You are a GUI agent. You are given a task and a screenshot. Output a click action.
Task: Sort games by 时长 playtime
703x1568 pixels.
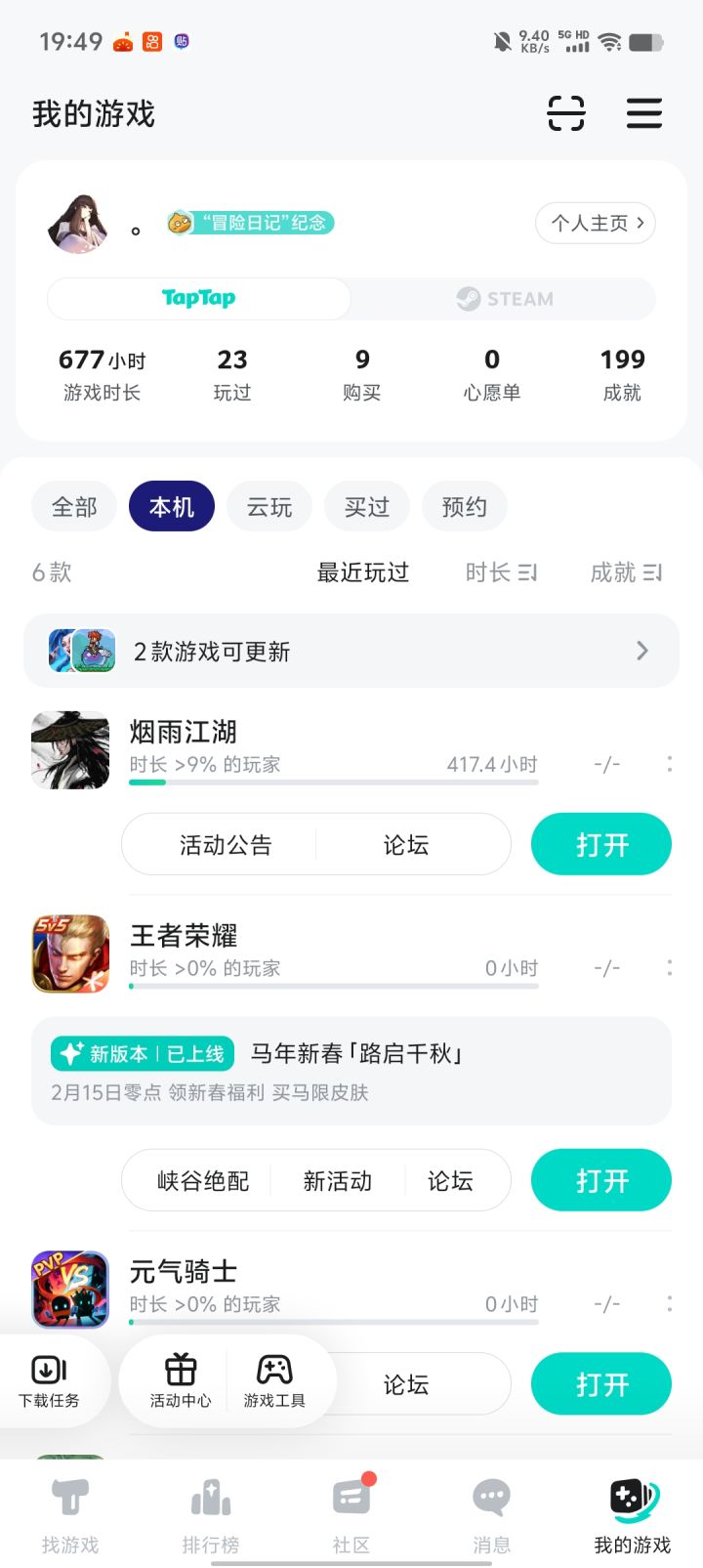pos(500,572)
